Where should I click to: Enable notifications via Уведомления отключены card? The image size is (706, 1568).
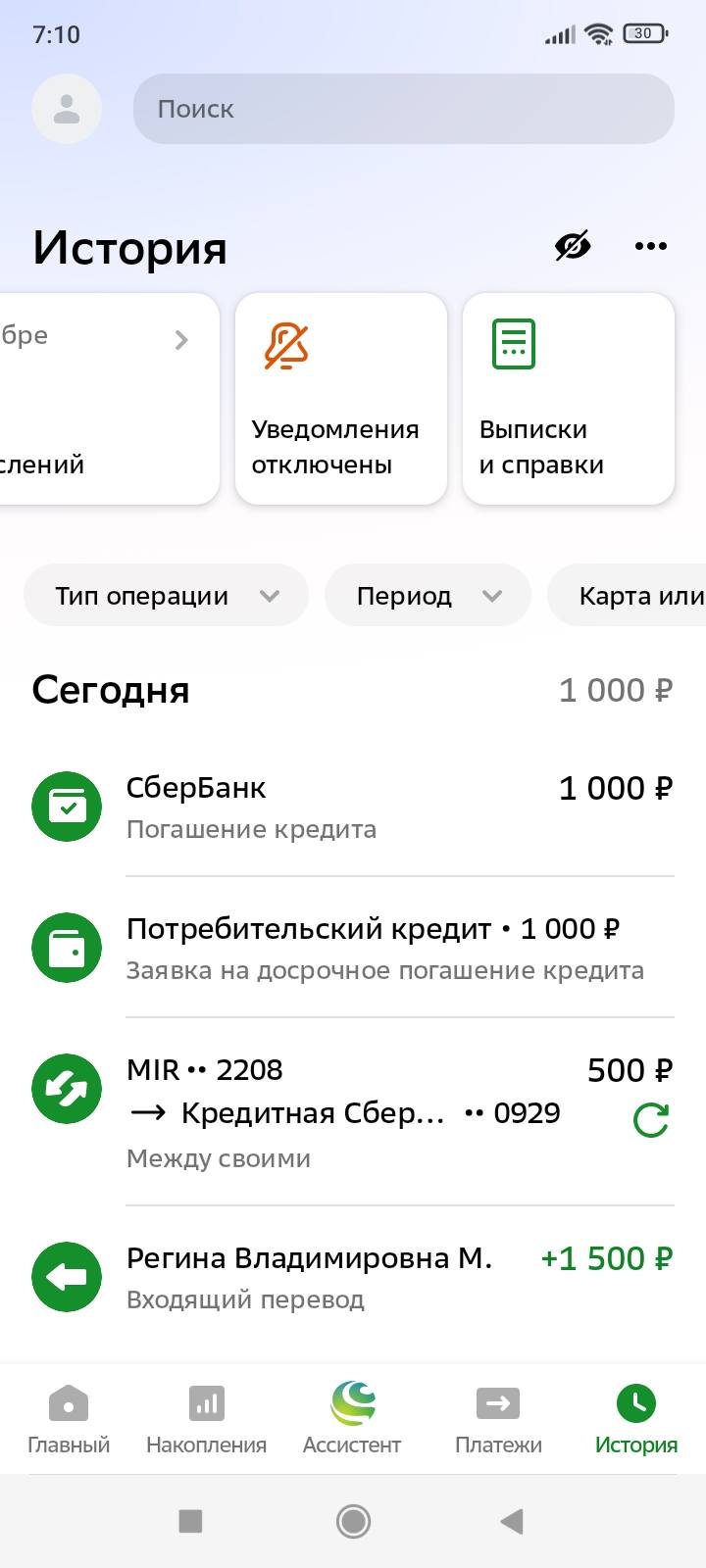pos(340,398)
